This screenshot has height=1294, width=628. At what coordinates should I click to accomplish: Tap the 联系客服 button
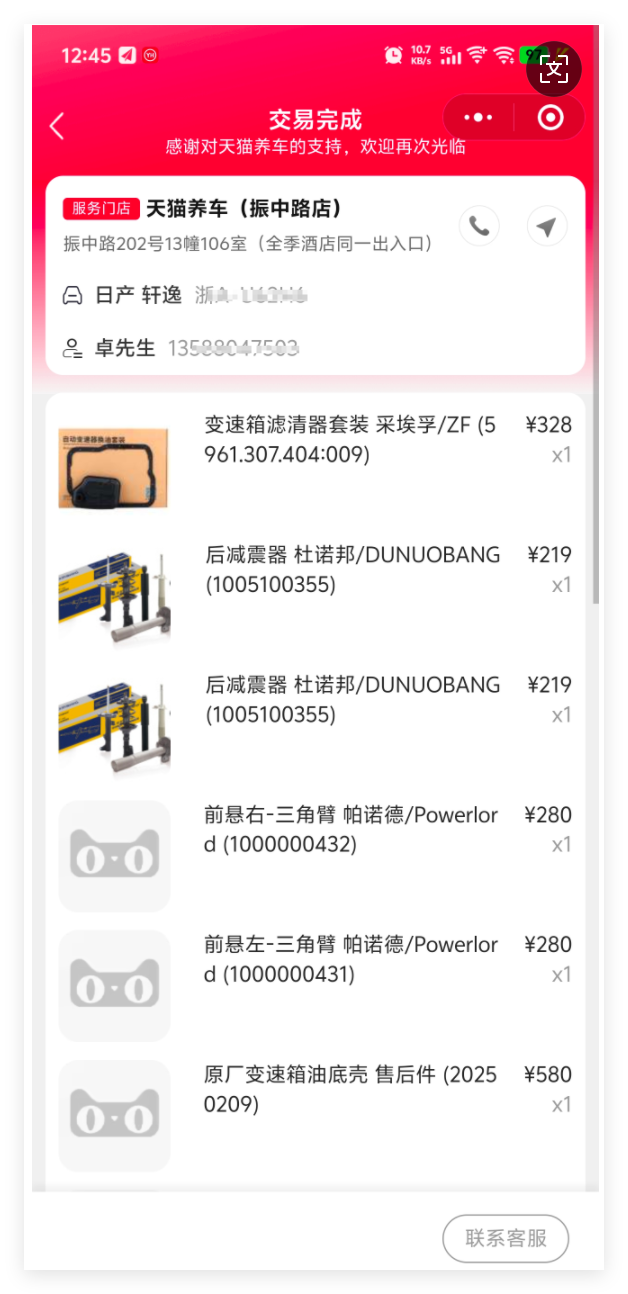(x=506, y=1238)
